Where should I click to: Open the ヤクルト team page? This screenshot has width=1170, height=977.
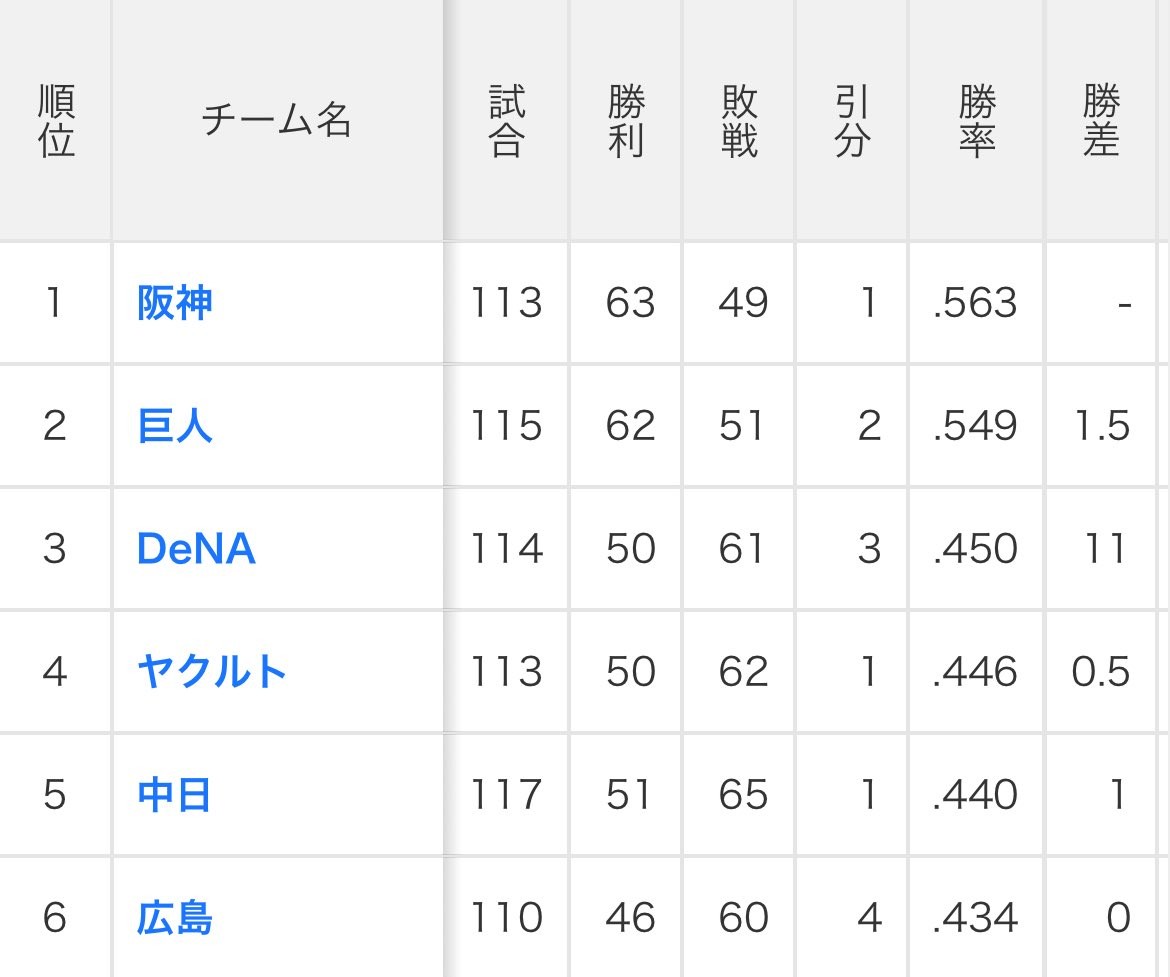tap(212, 671)
